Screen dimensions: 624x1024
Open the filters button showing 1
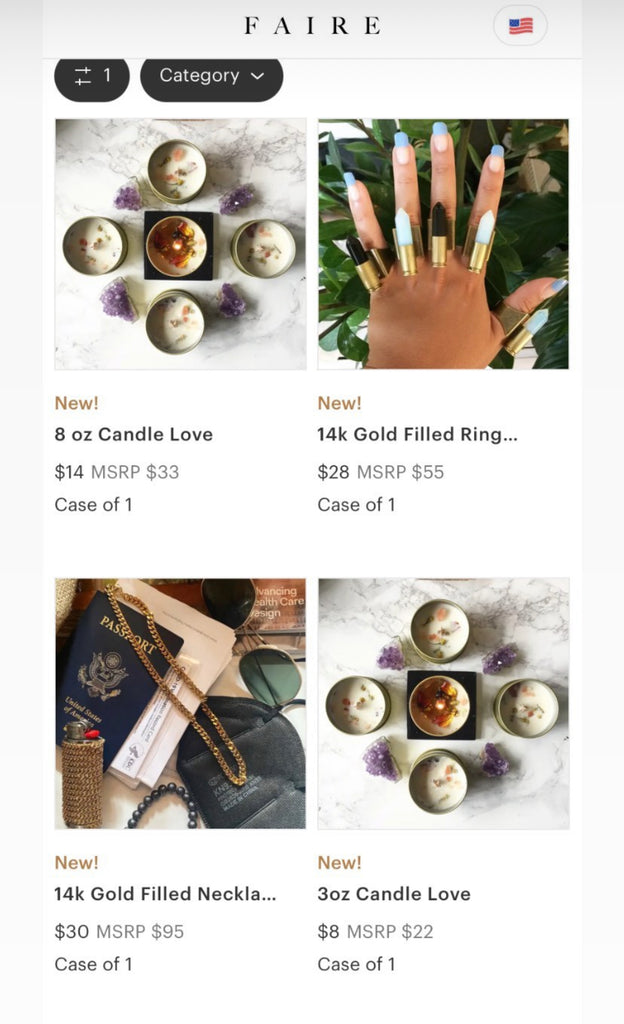point(92,76)
